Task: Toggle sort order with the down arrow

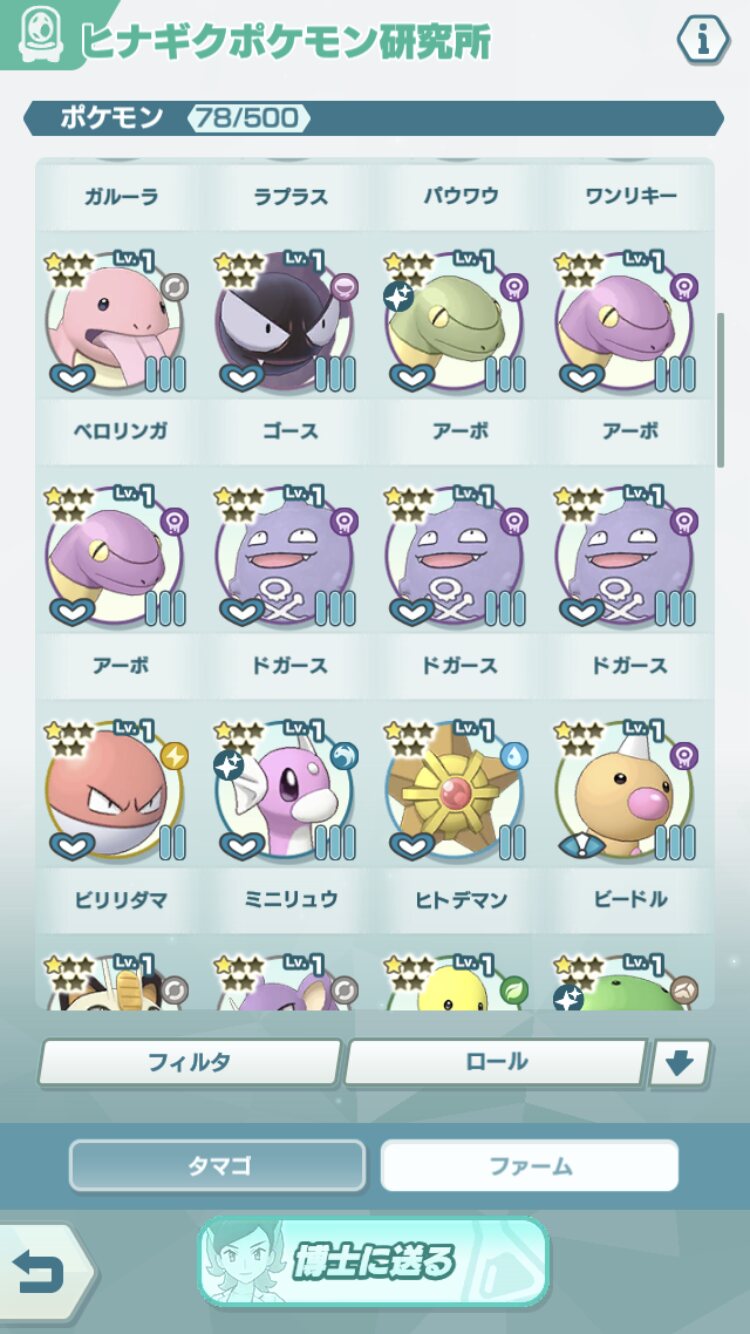Action: [x=680, y=1063]
